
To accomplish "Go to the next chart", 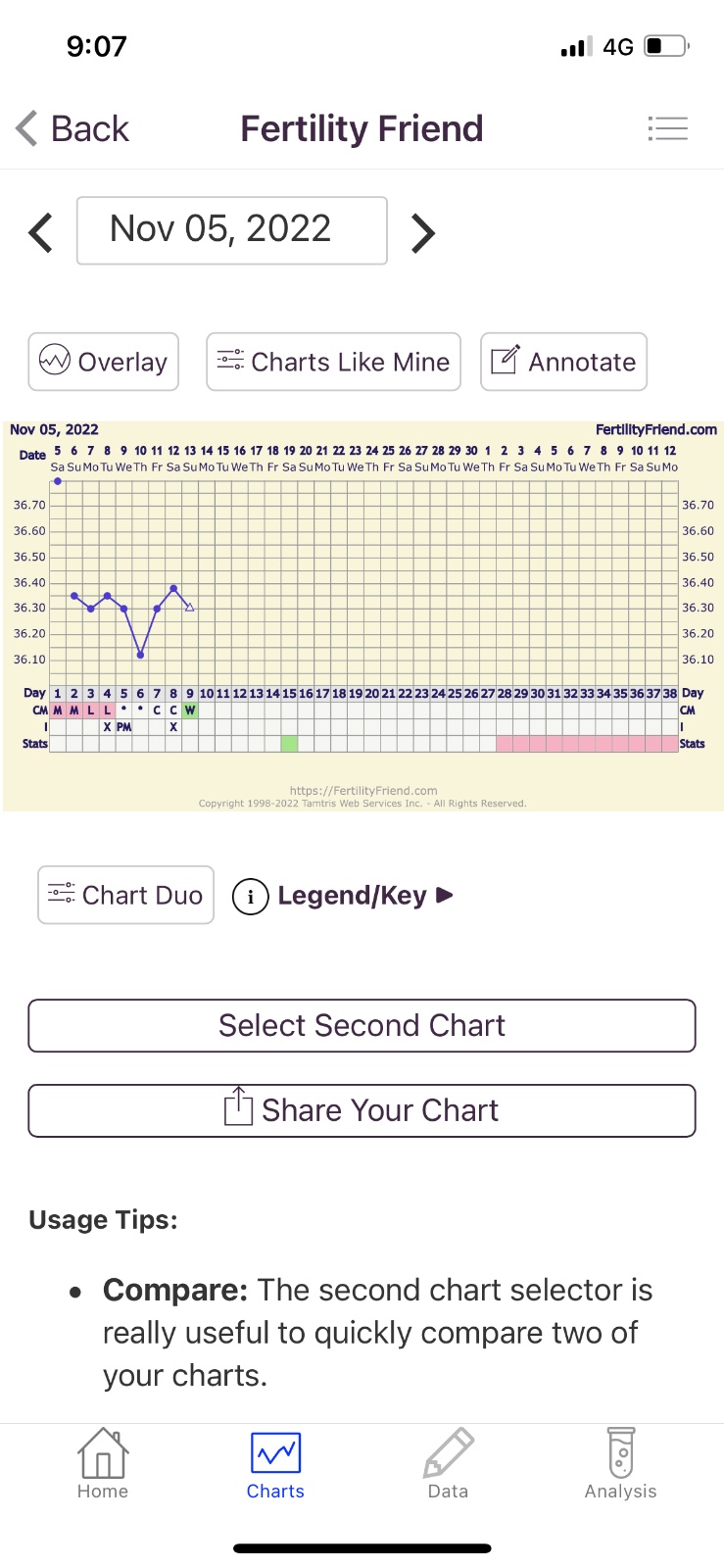I will click(x=422, y=232).
